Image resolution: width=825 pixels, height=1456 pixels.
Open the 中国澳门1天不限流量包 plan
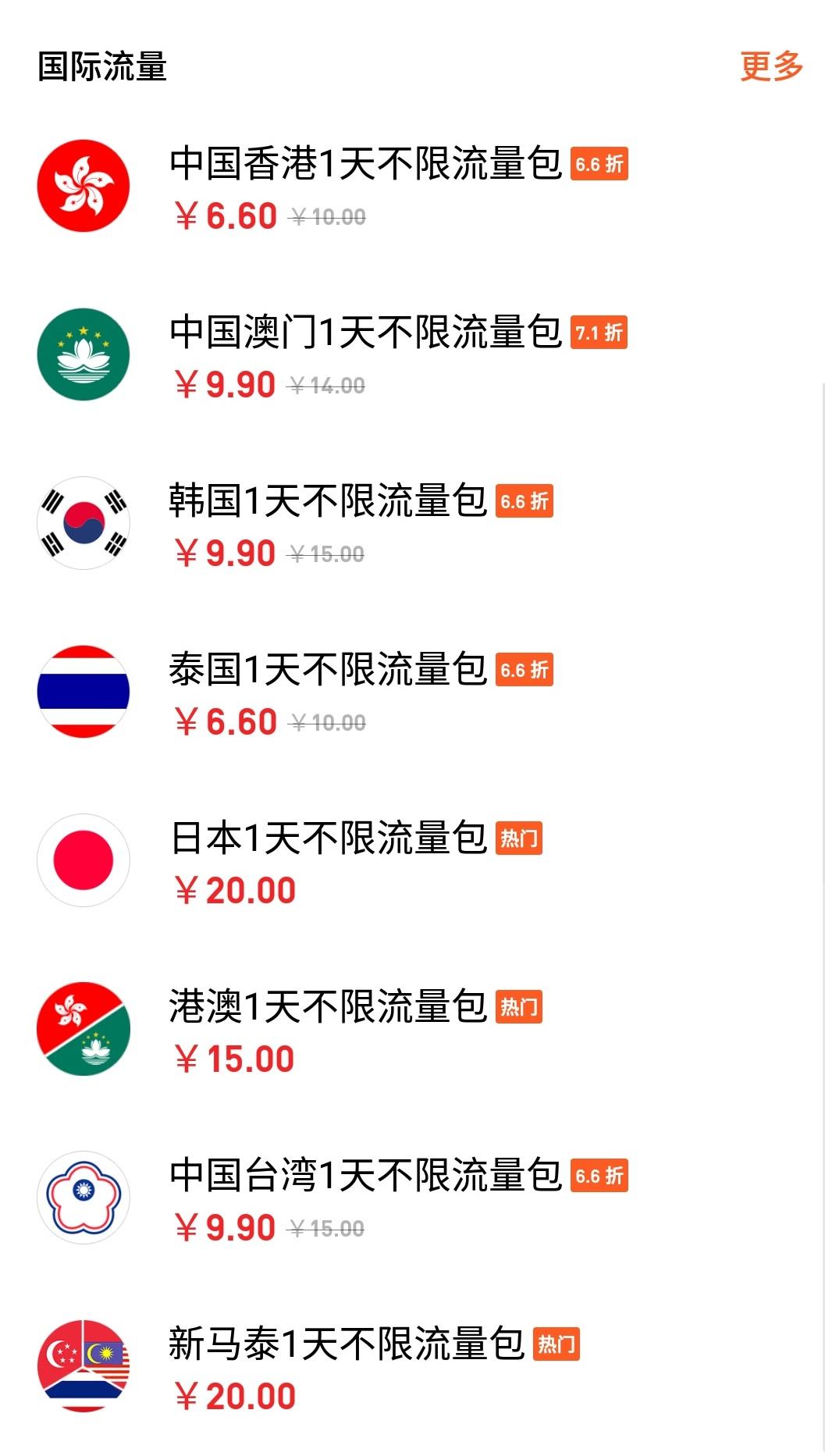pos(365,333)
